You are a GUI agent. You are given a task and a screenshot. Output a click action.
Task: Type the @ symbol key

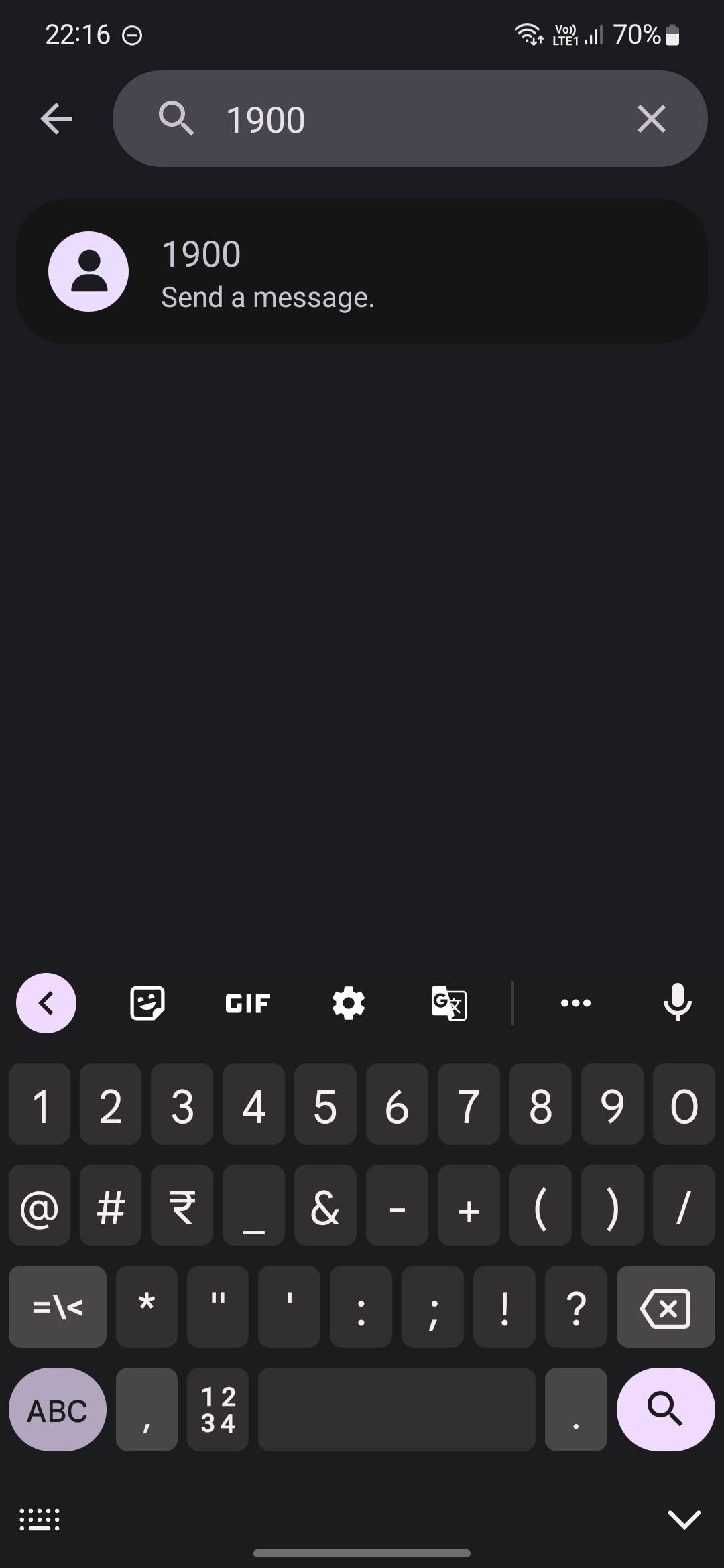point(40,1205)
